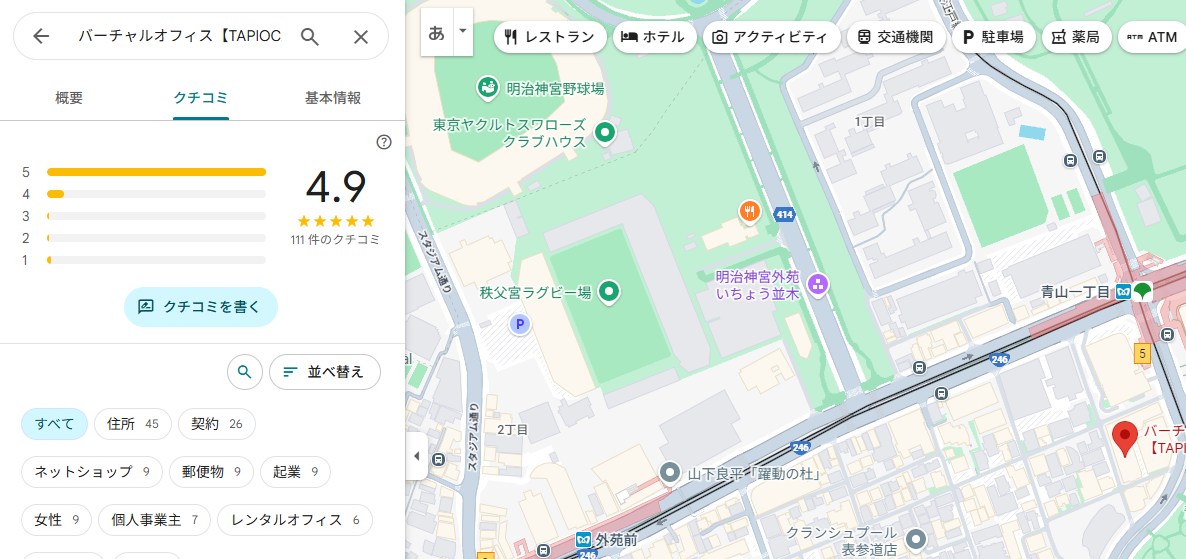
Task: Select the 契約 filter chip
Action: point(216,424)
